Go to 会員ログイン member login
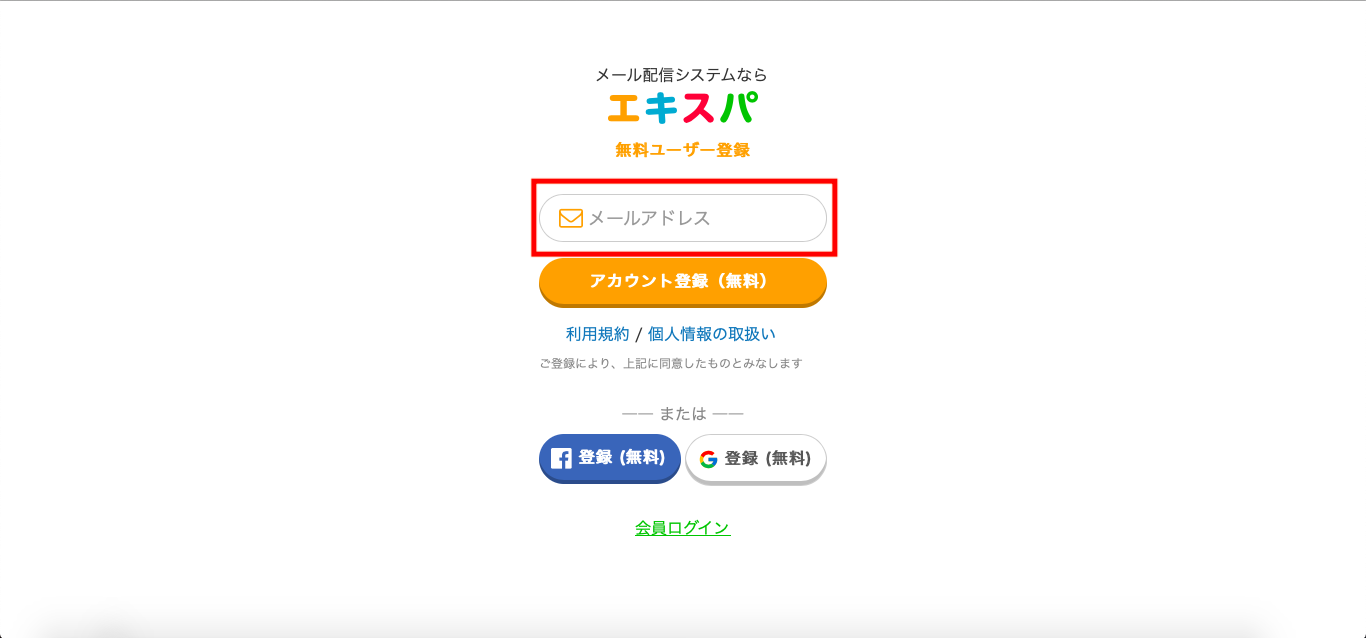 click(x=682, y=528)
